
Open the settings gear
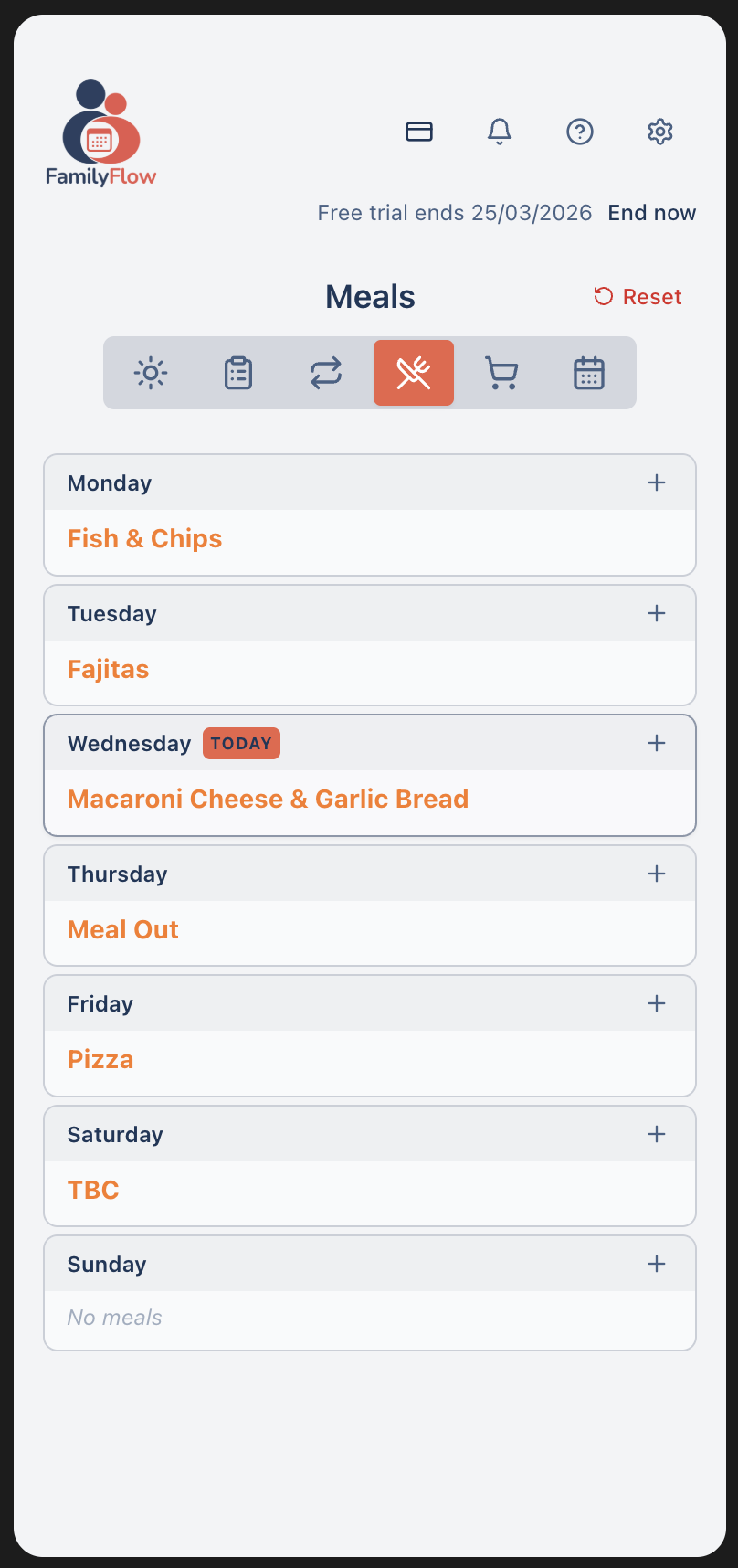(x=660, y=132)
